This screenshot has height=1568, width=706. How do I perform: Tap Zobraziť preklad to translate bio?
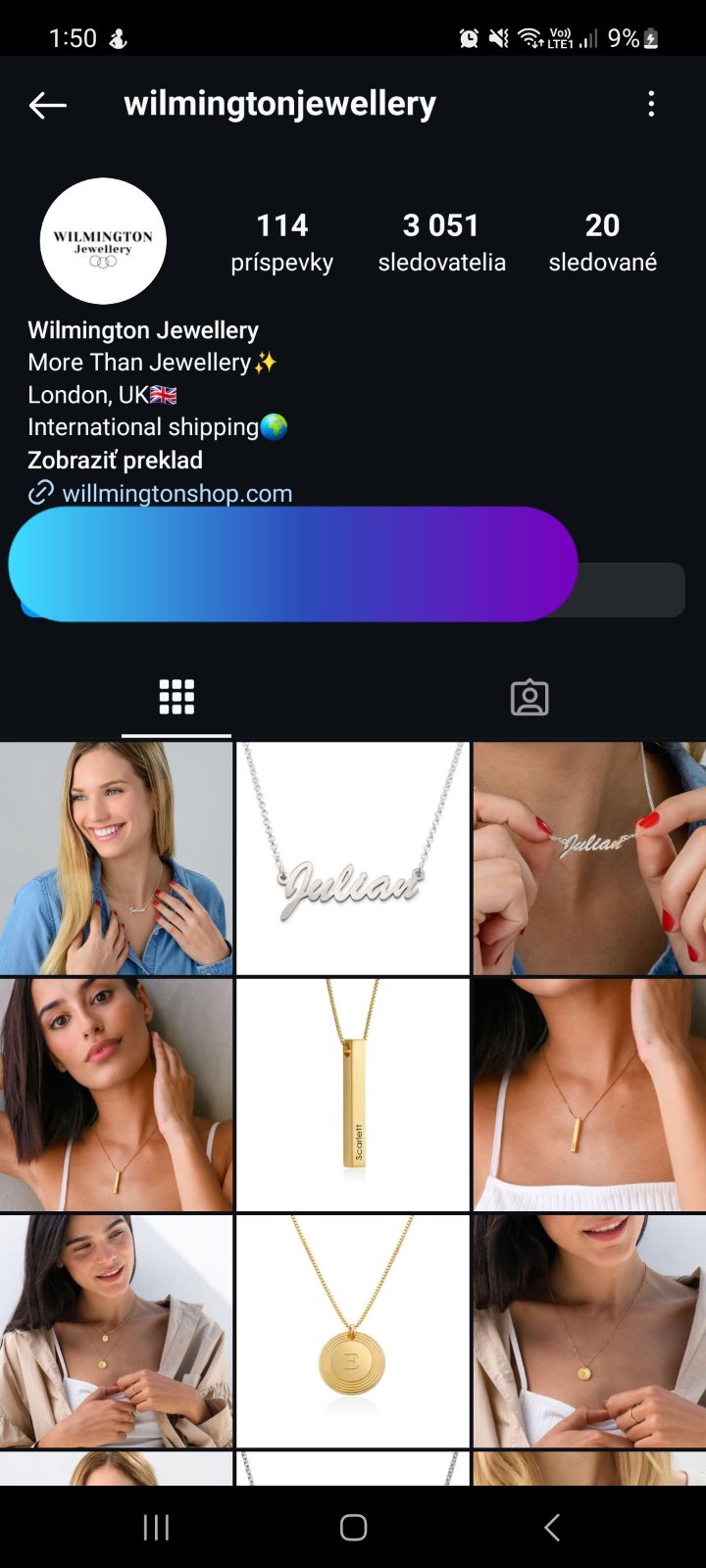(115, 460)
